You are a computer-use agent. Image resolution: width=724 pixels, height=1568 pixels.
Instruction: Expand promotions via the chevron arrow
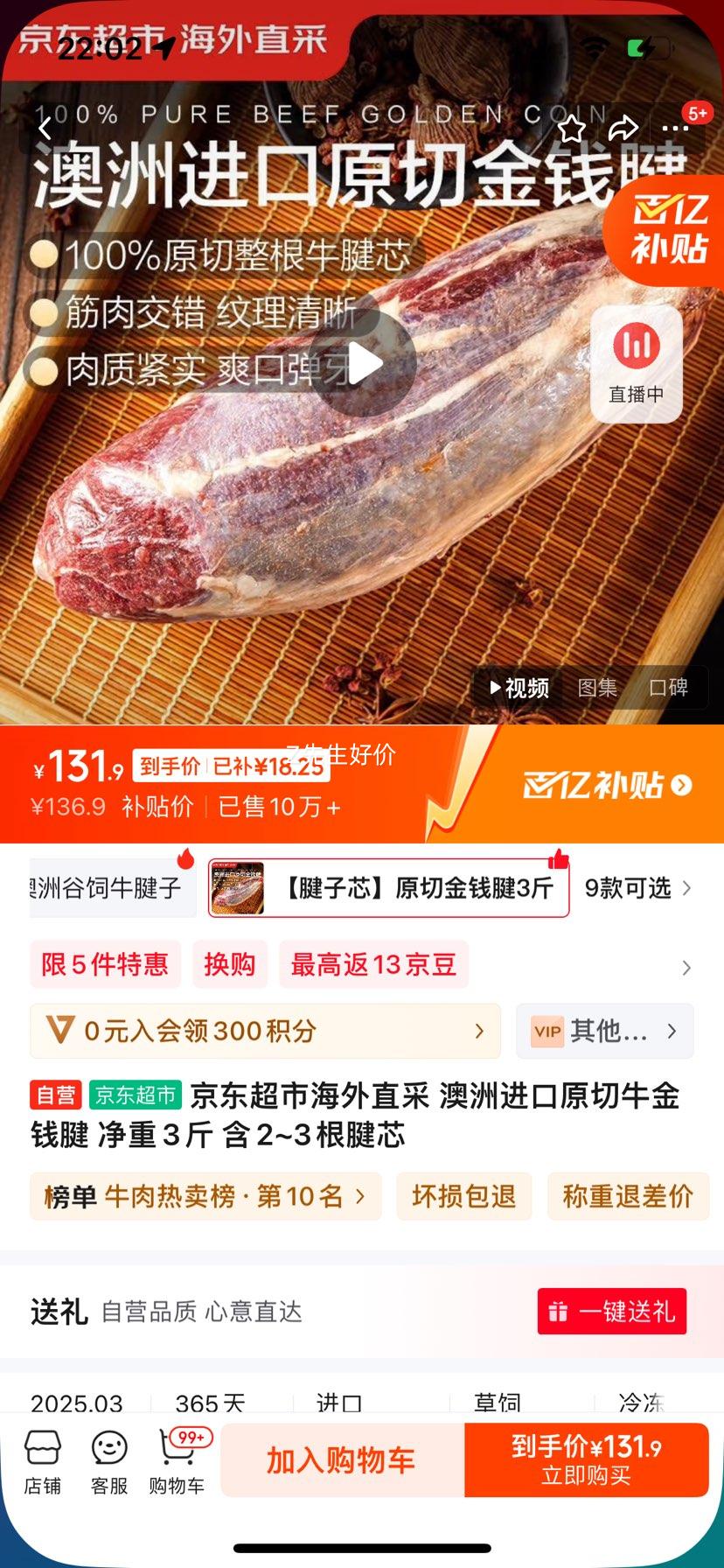pyautogui.click(x=686, y=967)
